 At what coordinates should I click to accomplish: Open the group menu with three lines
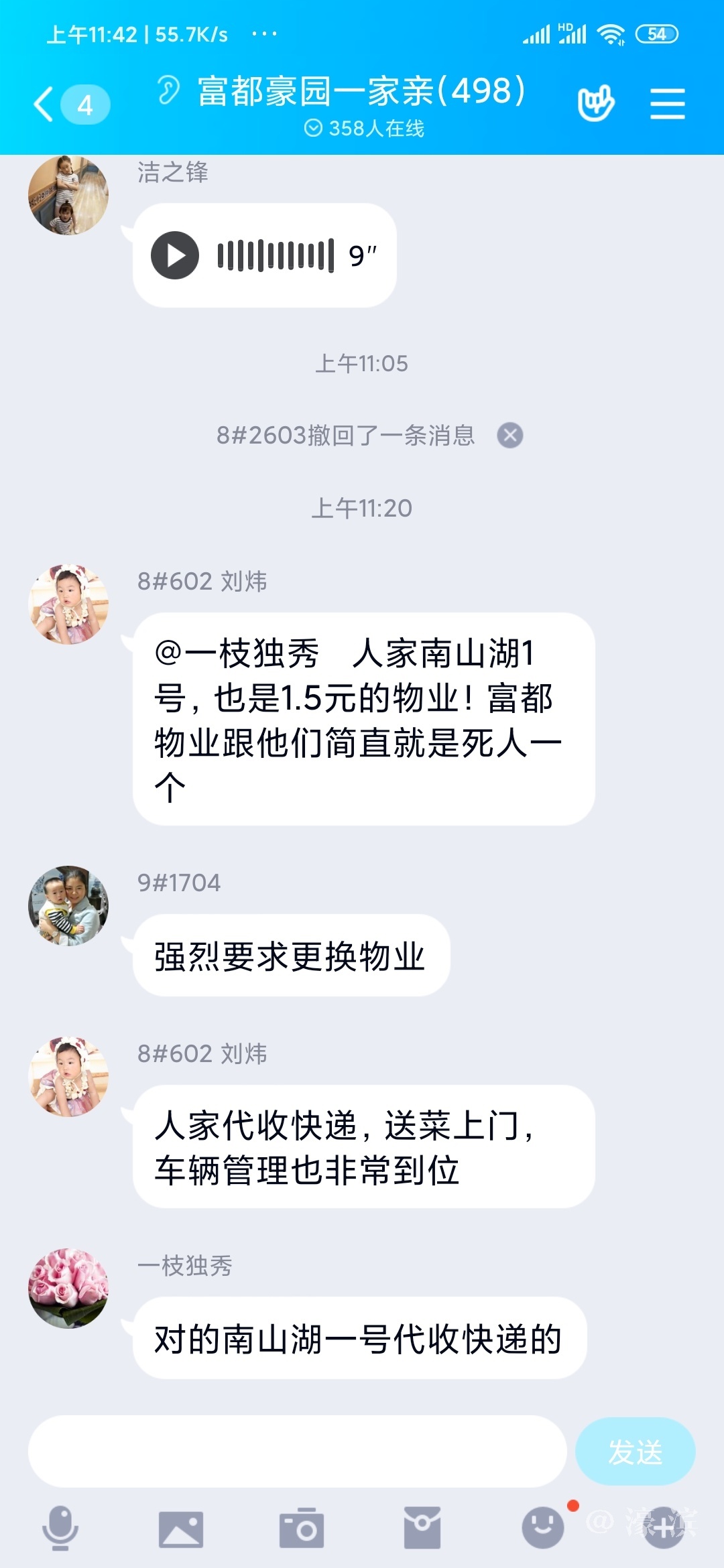667,105
